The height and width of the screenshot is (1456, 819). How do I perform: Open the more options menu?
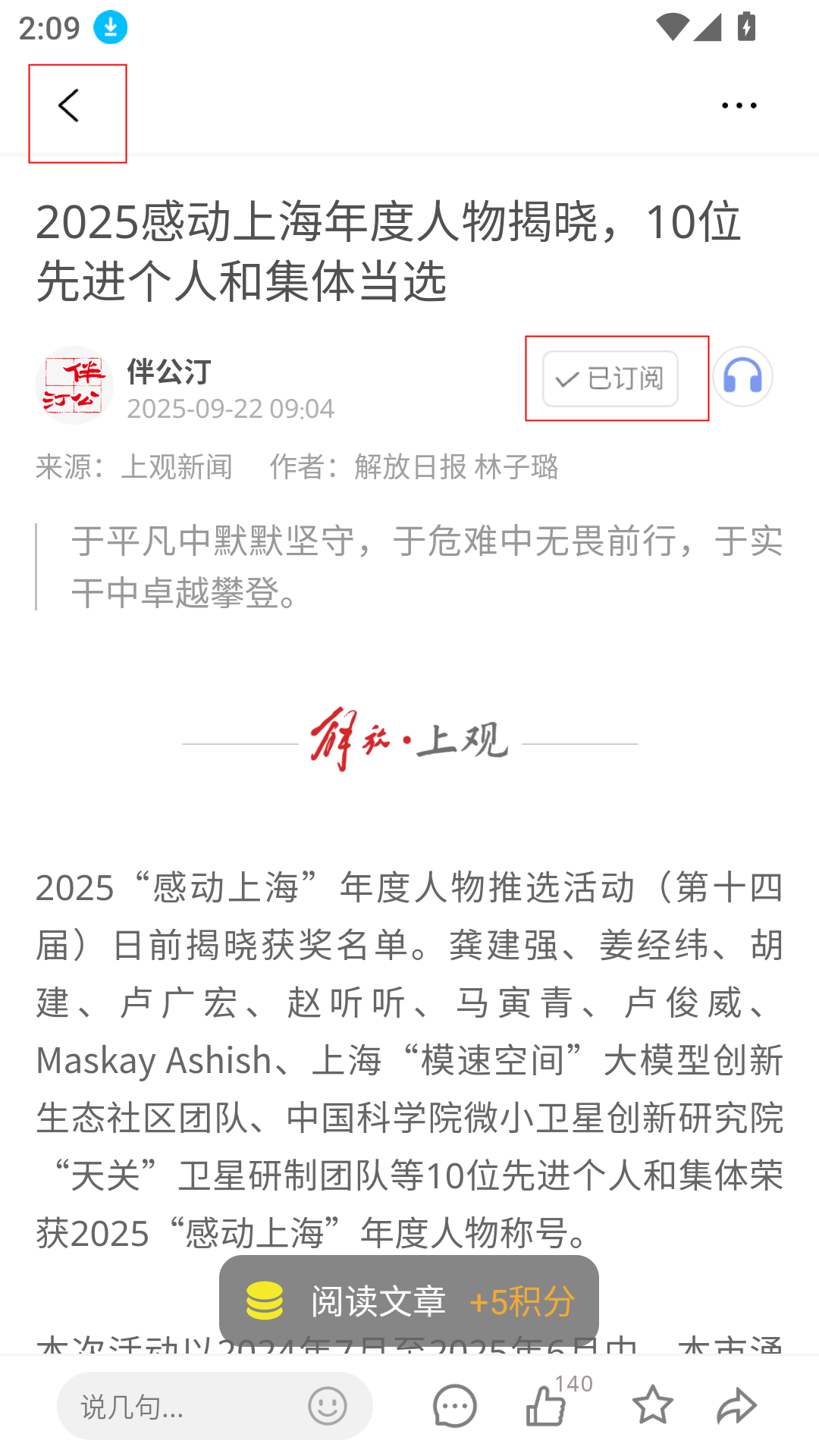(738, 105)
